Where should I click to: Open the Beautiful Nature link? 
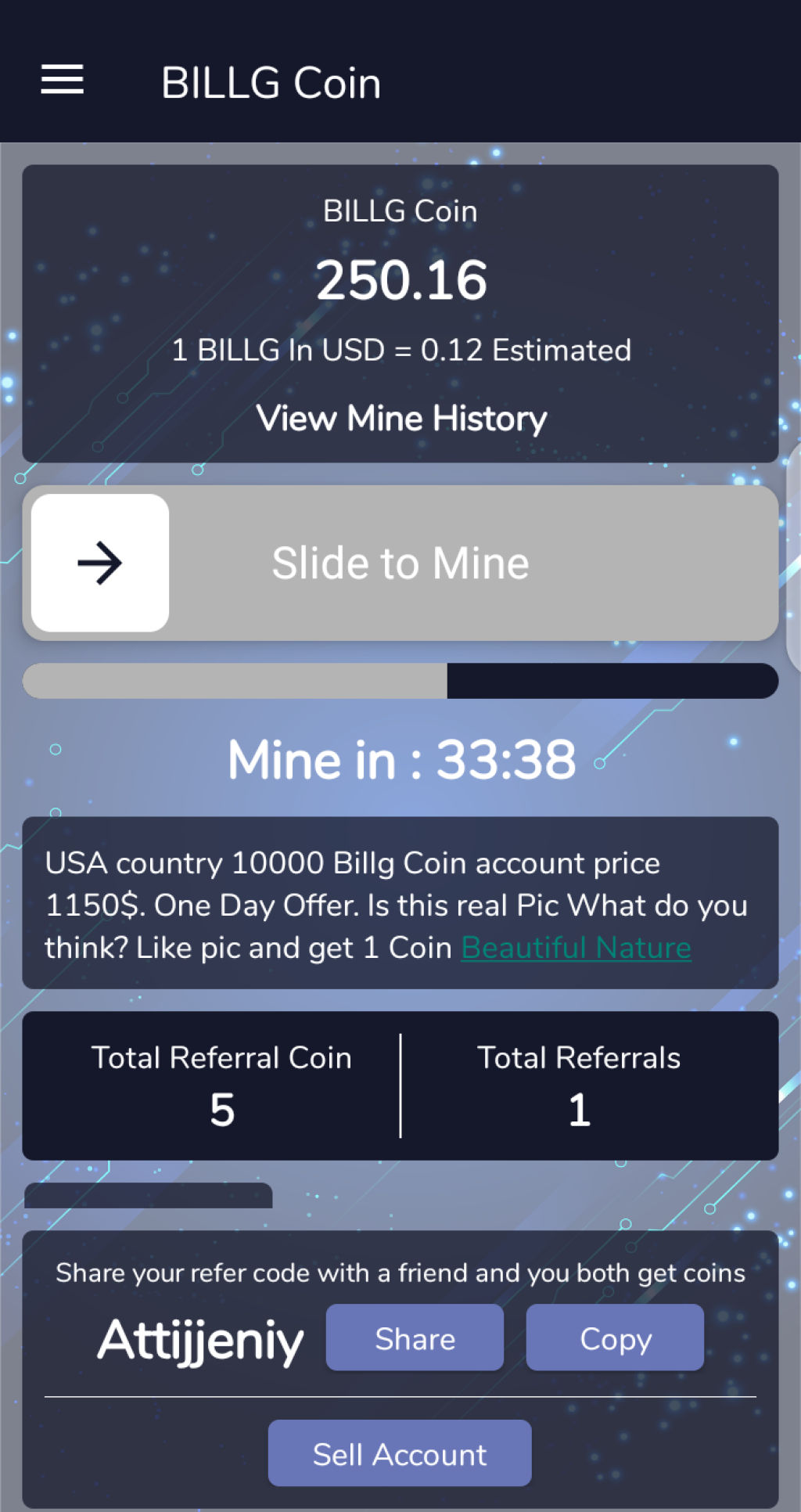pos(576,948)
